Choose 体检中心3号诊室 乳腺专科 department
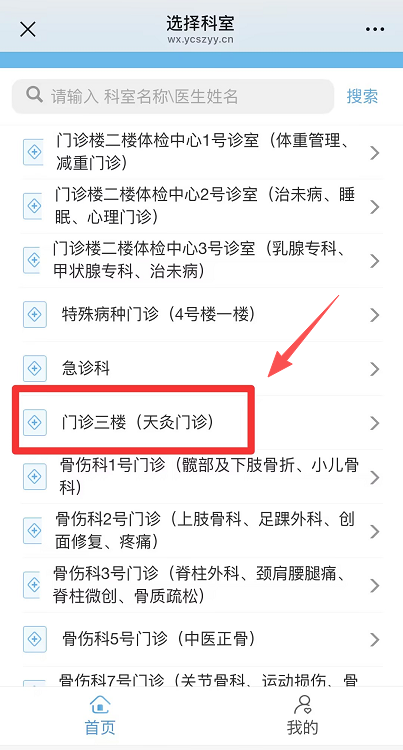This screenshot has width=403, height=750. coord(201,261)
